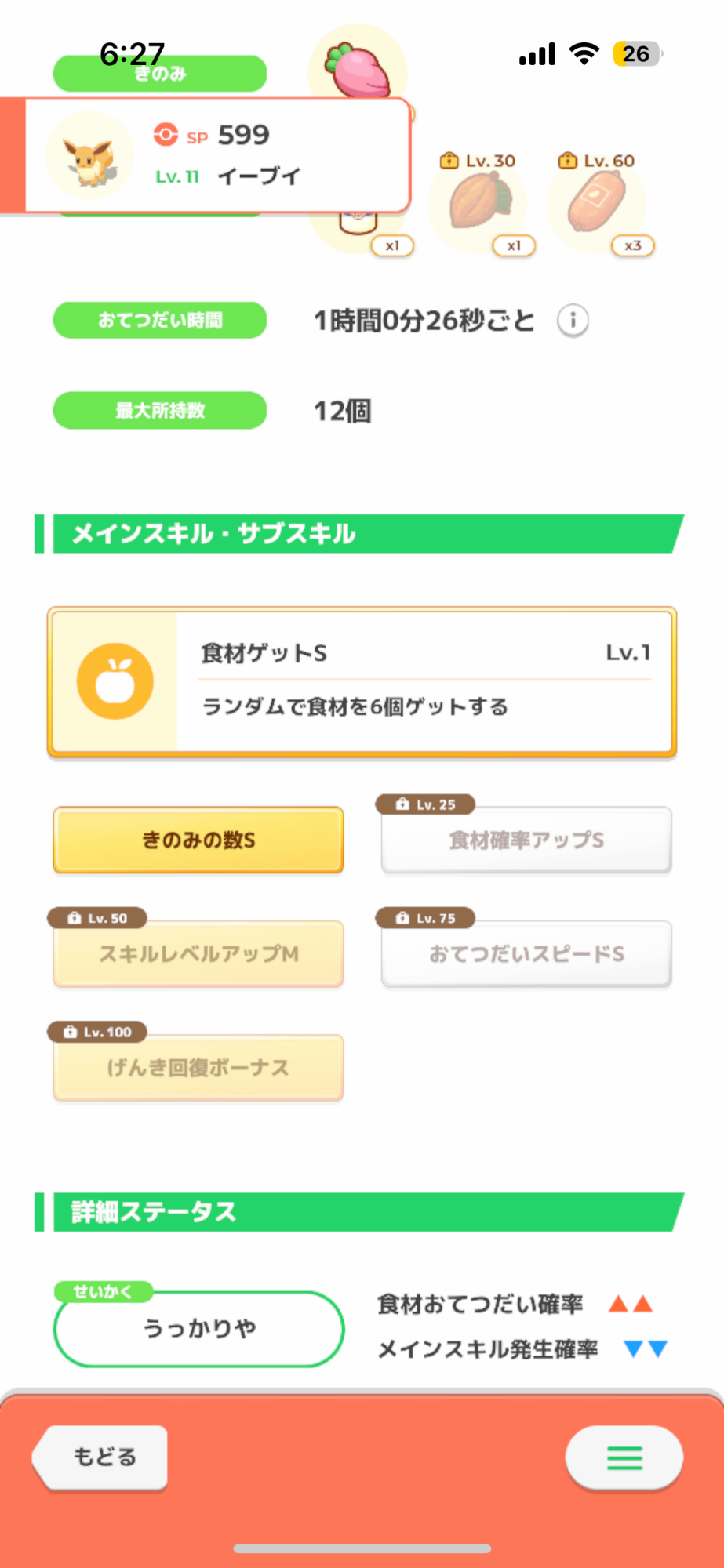724x1568 pixels.
Task: Open the info icon beside おてつだい時間
Action: [573, 321]
